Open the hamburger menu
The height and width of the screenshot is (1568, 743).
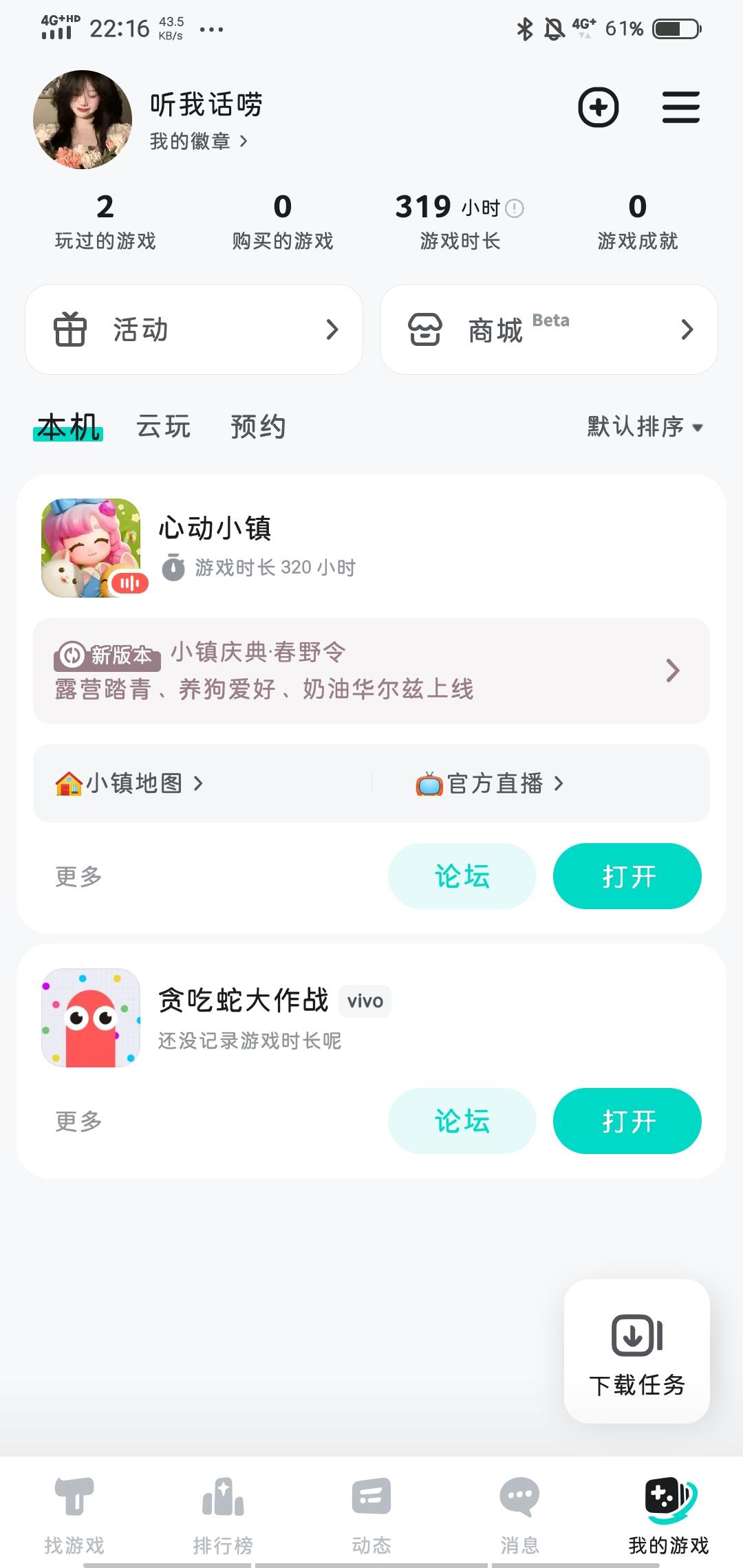[680, 107]
